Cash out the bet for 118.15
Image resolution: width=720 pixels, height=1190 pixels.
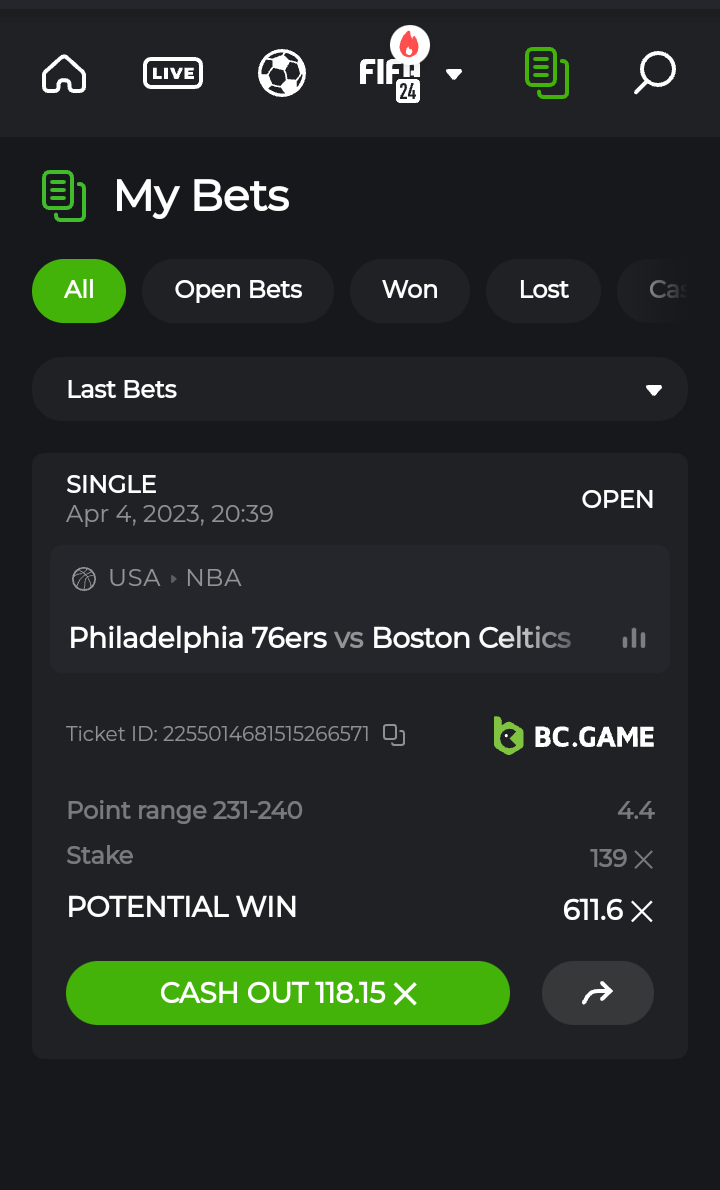pos(288,993)
